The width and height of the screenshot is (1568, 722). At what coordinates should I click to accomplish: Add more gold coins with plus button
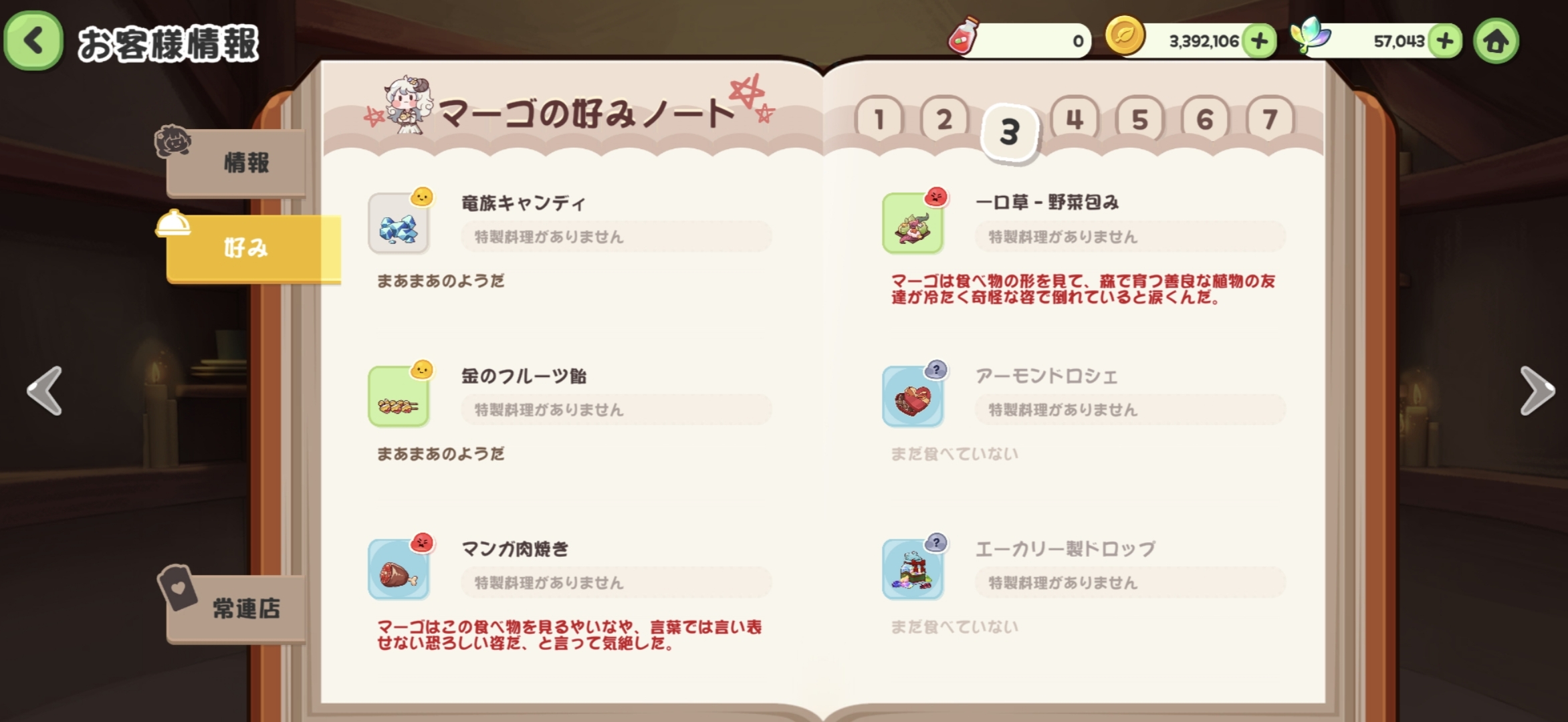tap(1259, 41)
